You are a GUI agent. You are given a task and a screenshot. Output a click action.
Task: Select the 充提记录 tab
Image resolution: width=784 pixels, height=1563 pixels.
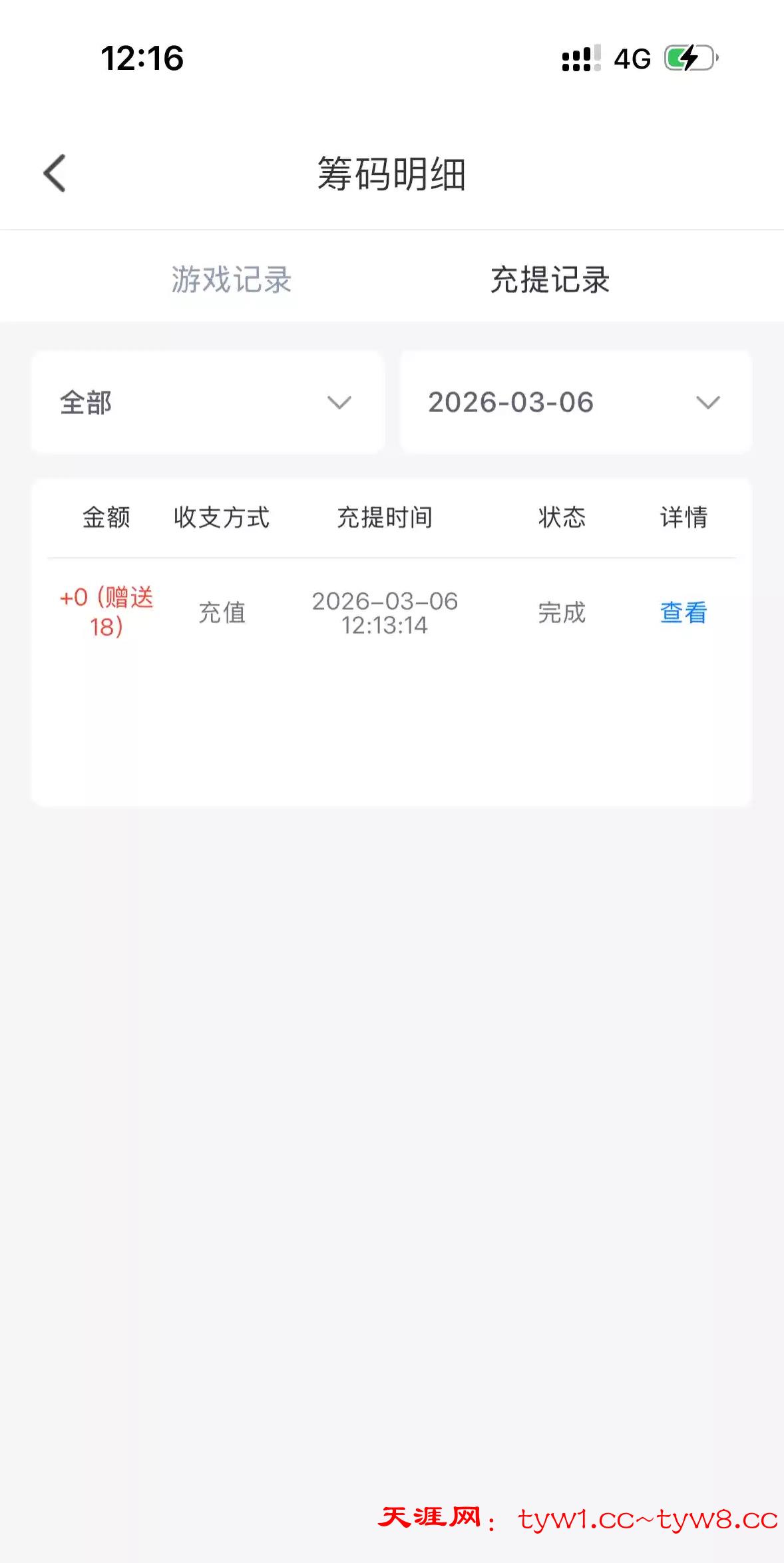tap(550, 280)
